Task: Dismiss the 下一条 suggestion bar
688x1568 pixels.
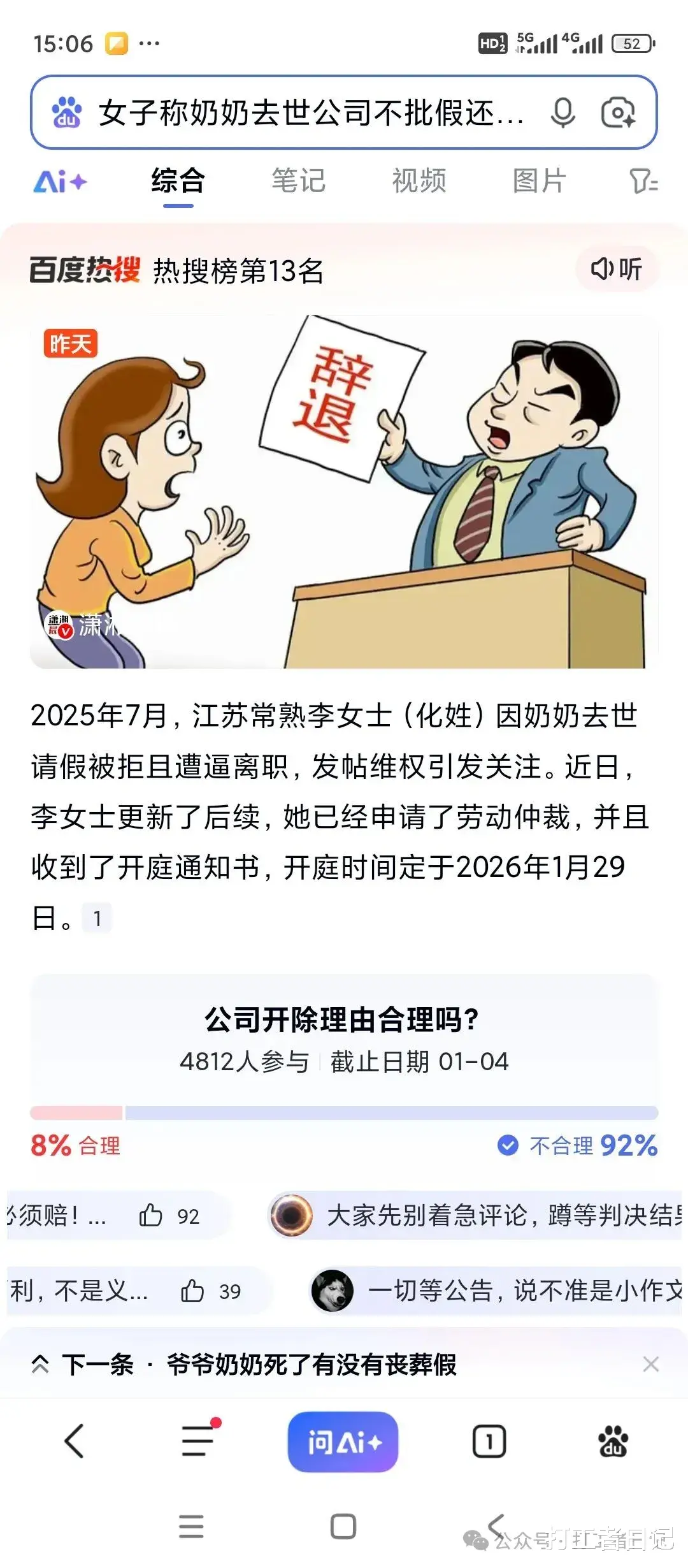Action: click(x=650, y=1364)
